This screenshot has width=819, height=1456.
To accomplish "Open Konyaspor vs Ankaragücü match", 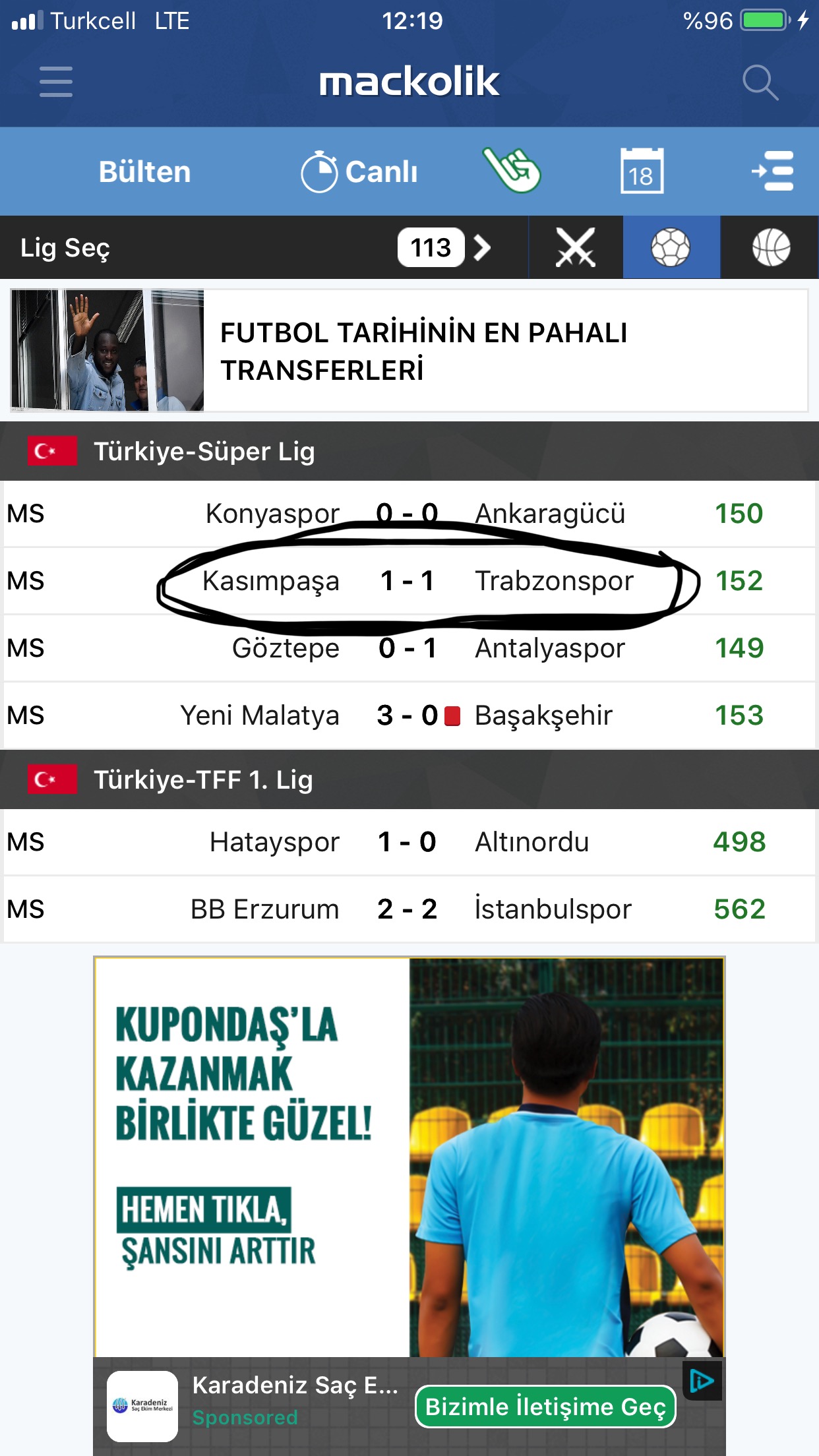I will point(409,514).
